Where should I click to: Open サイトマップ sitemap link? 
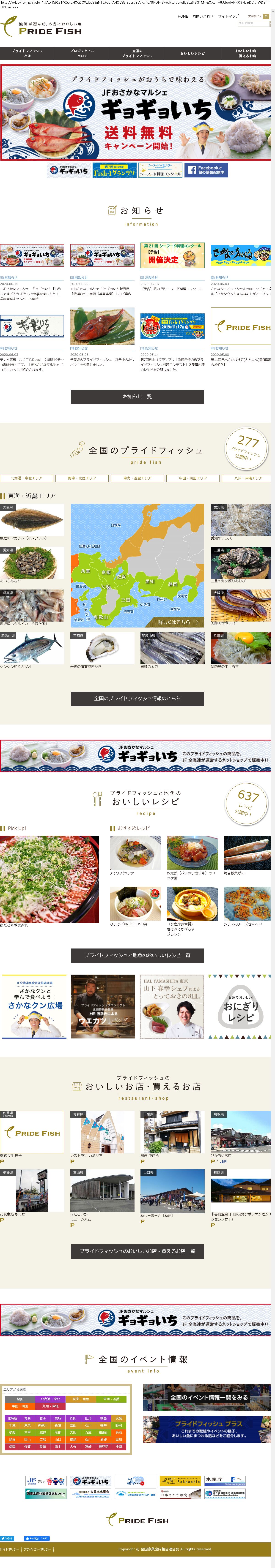click(228, 16)
